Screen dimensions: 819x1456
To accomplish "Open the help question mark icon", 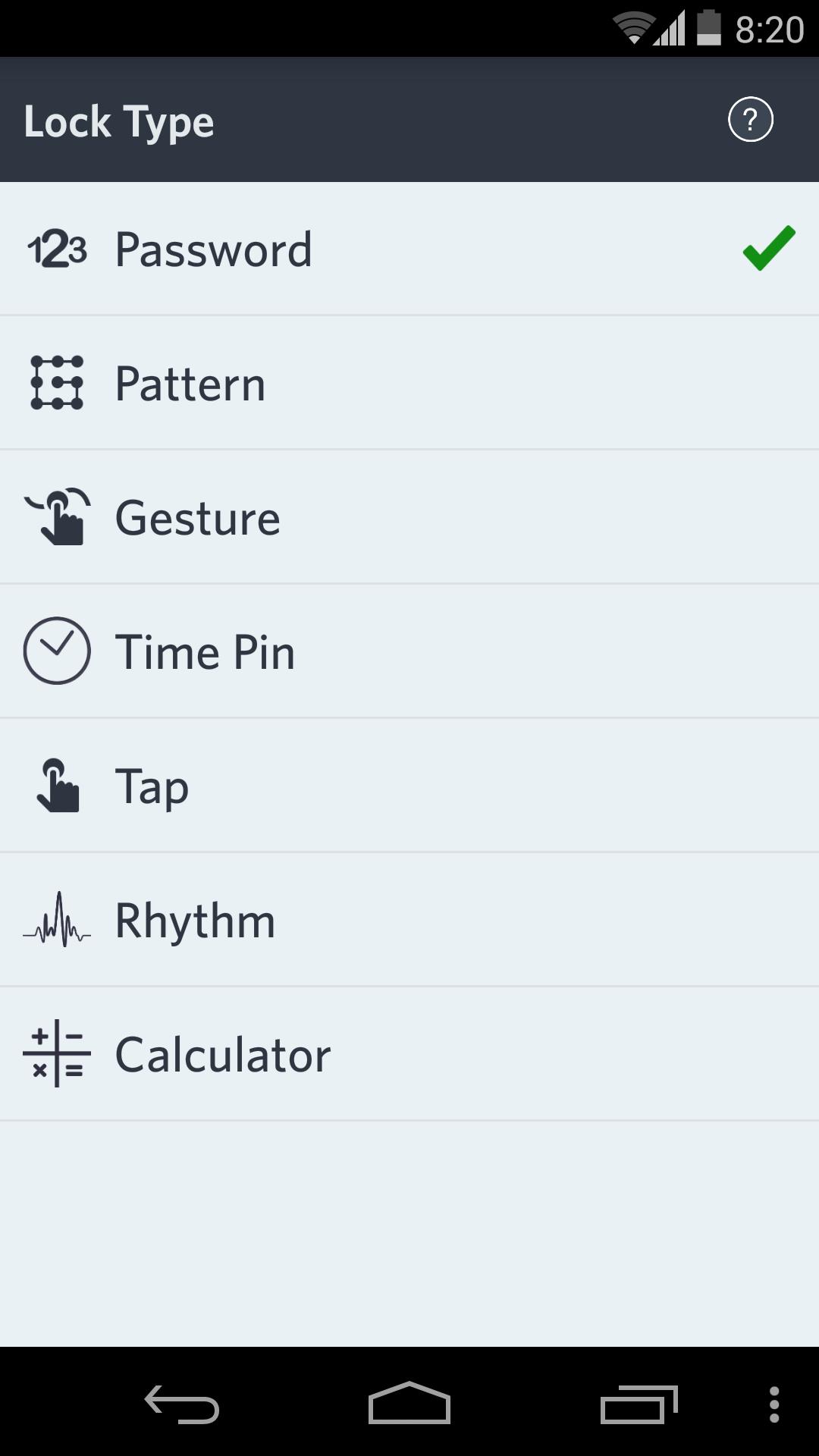I will [x=752, y=119].
